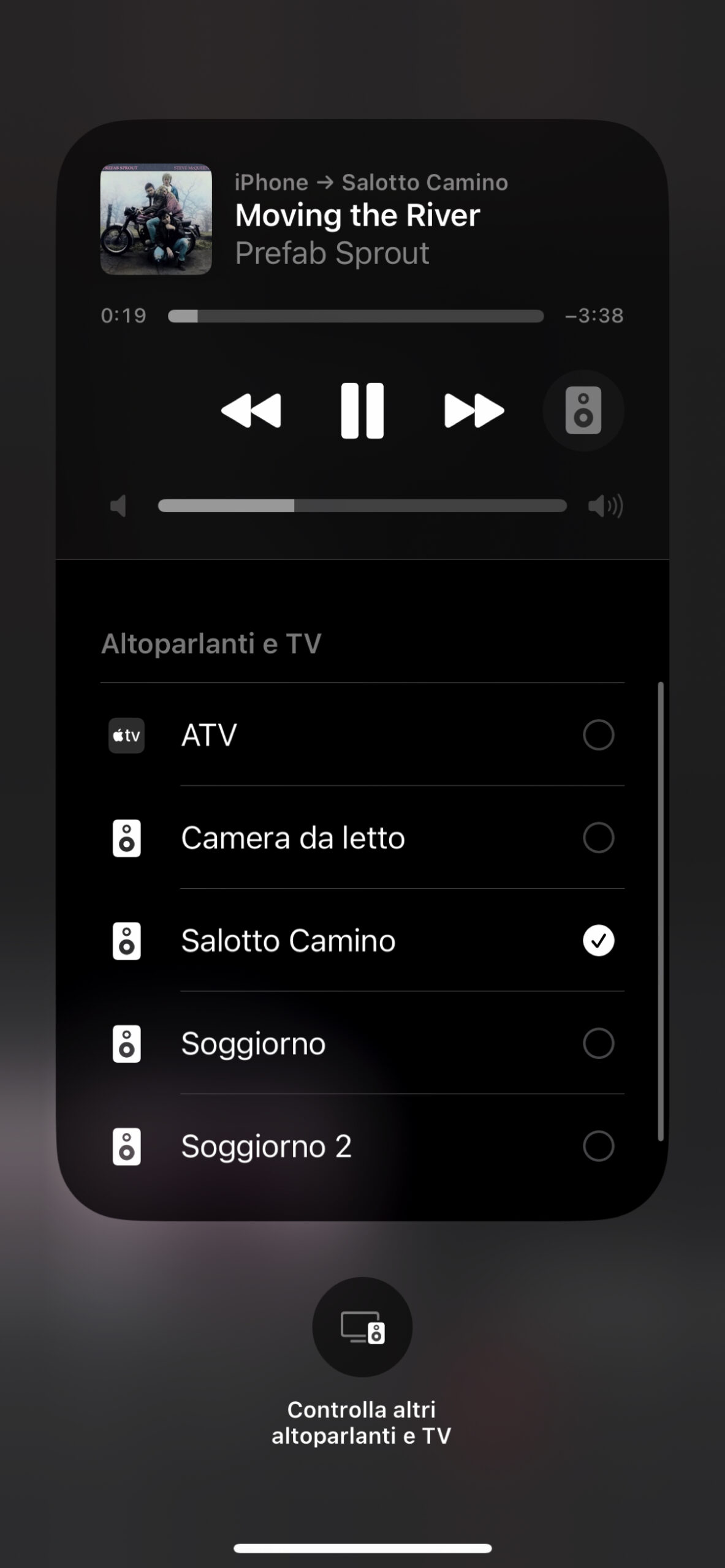Pause the song Moving the River
This screenshot has height=1568, width=725.
pyautogui.click(x=362, y=410)
